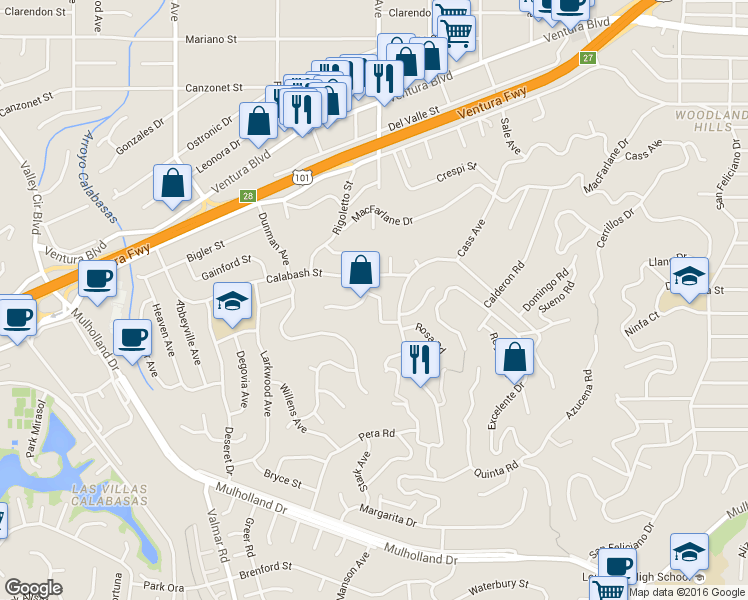Select the shopping bag marker above Excelente Dr
Screen dimensions: 748x600
(514, 360)
